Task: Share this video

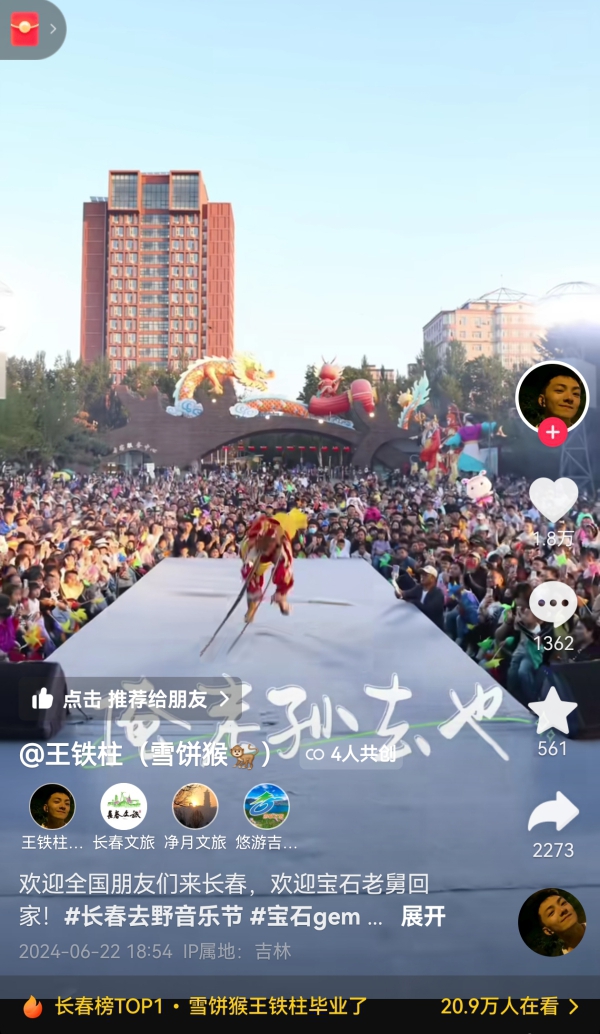Action: [x=553, y=812]
